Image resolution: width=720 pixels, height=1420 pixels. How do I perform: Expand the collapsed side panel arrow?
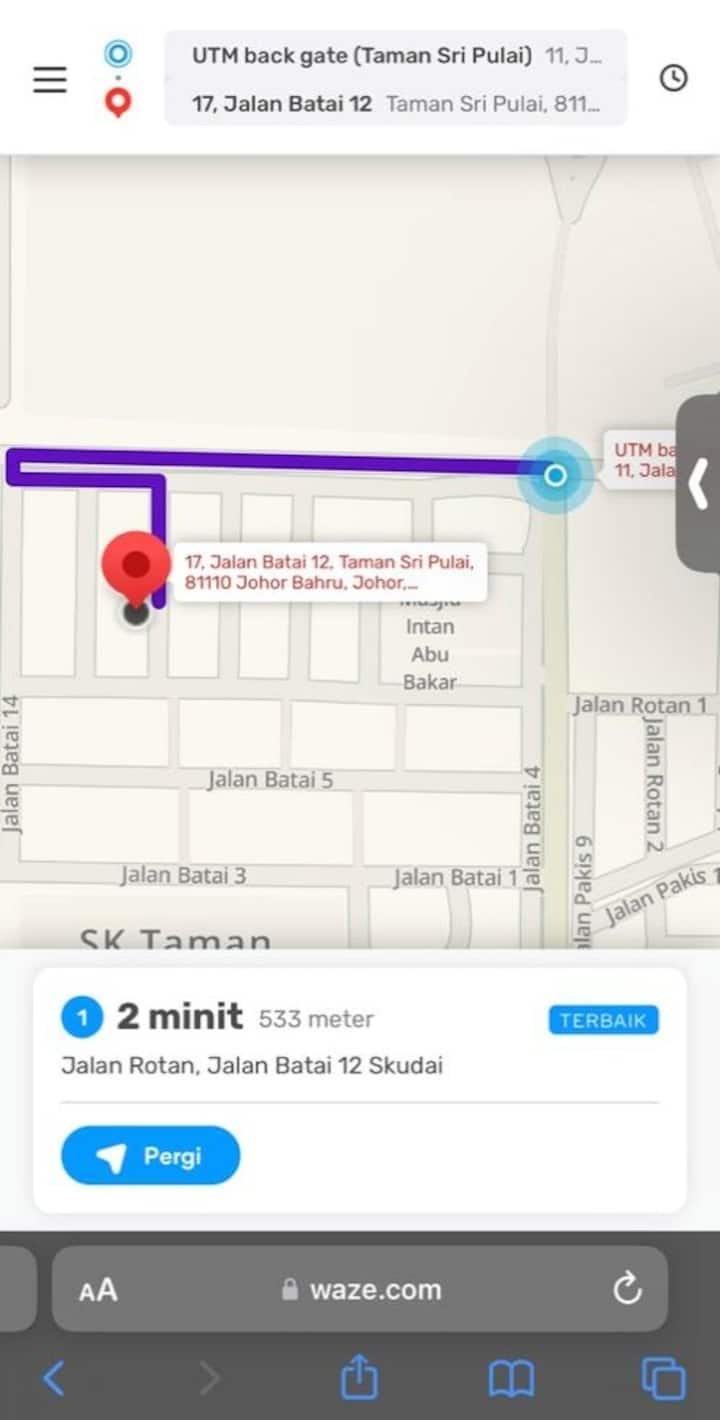[x=699, y=485]
